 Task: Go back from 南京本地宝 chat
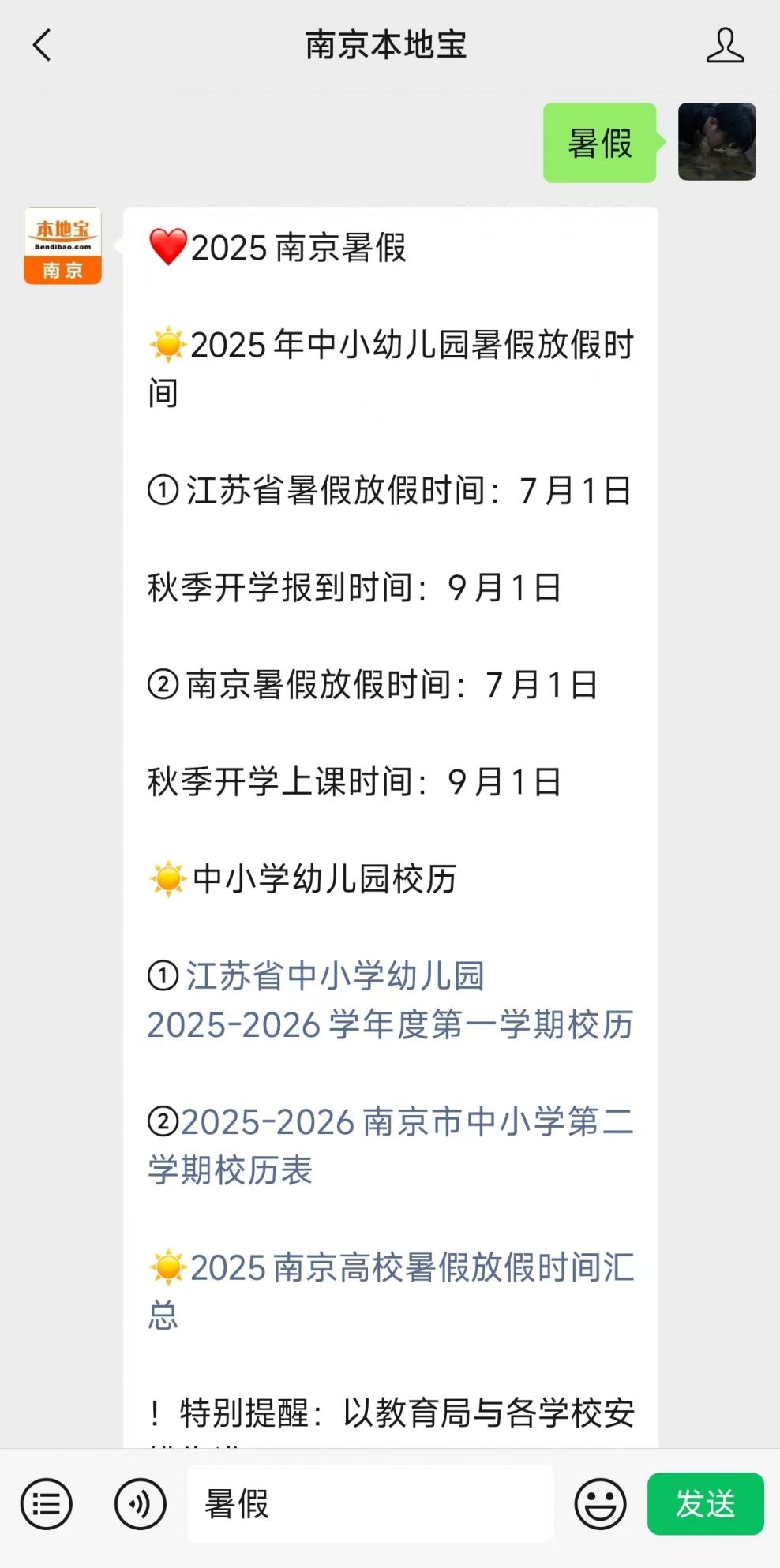(43, 45)
